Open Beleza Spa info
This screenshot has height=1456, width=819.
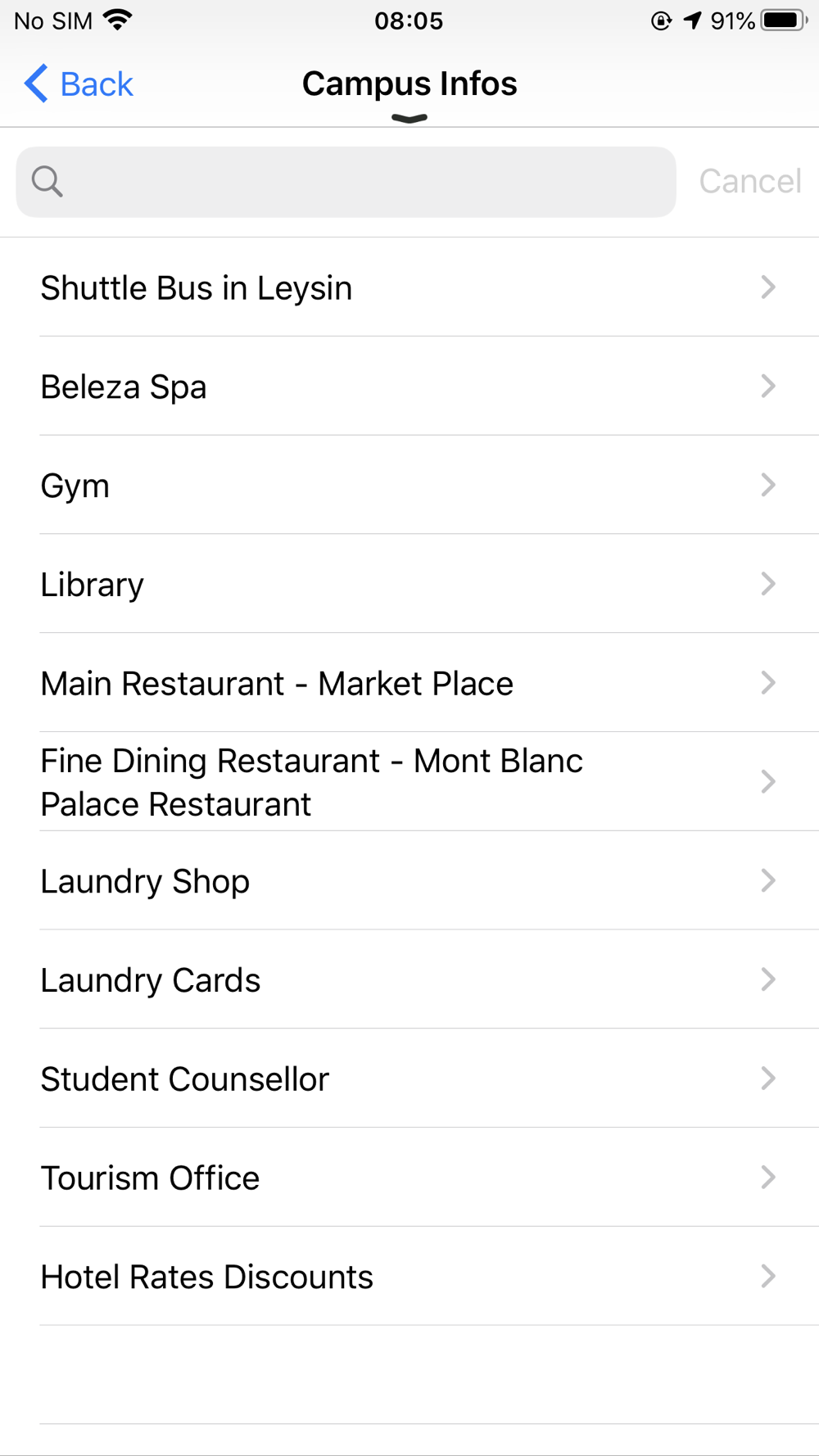(409, 386)
